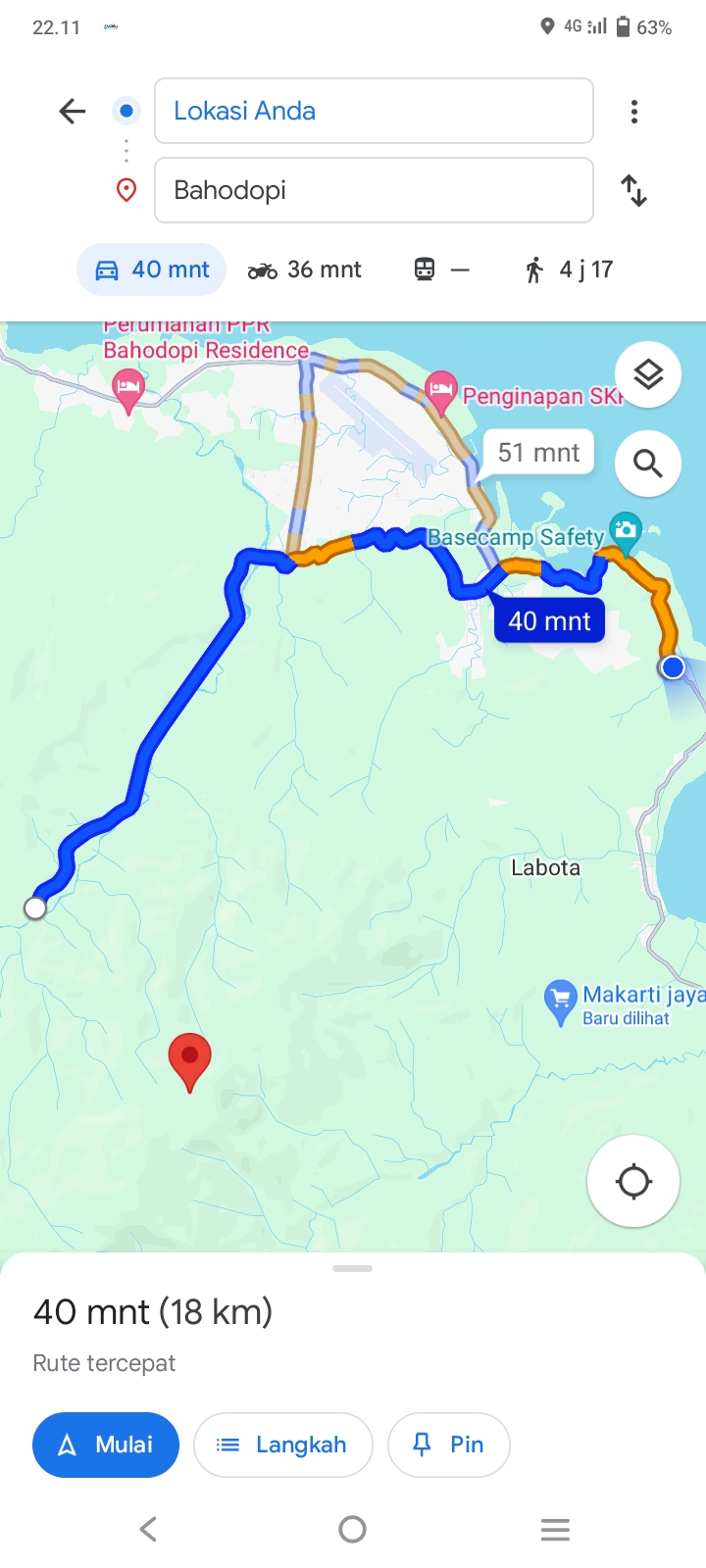The width and height of the screenshot is (706, 1568).
Task: Open the three-dot overflow menu
Action: coord(634,112)
